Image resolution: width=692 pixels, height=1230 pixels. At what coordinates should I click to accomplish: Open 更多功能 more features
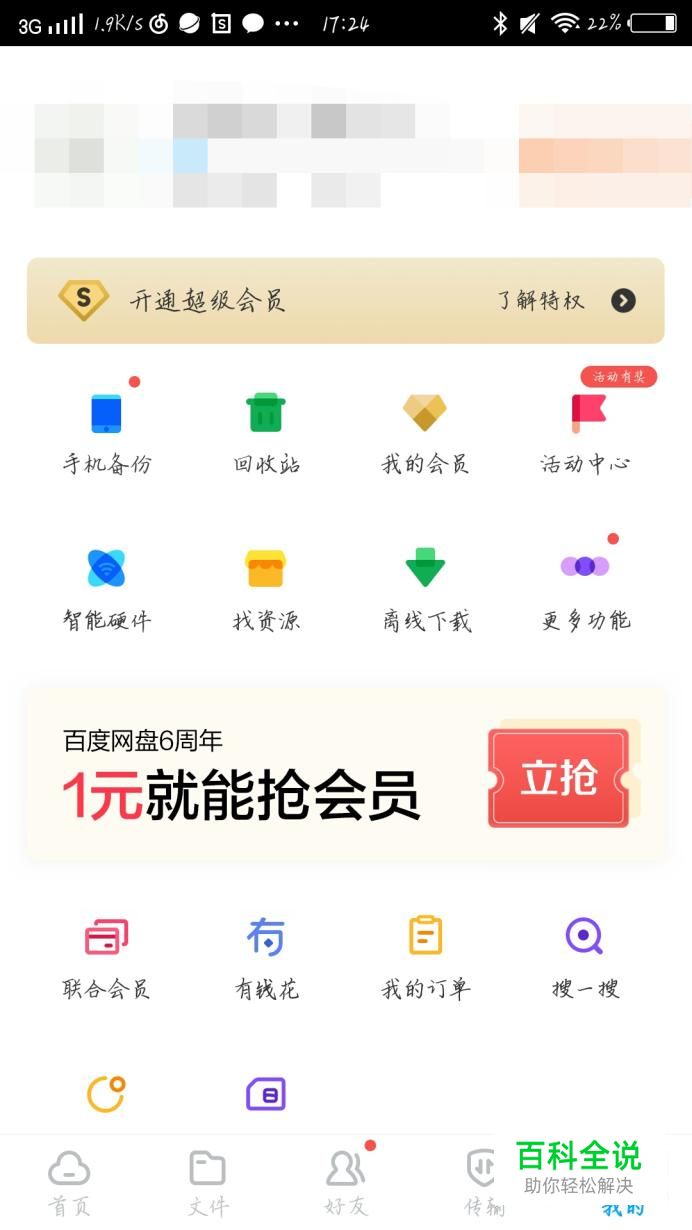pos(585,590)
